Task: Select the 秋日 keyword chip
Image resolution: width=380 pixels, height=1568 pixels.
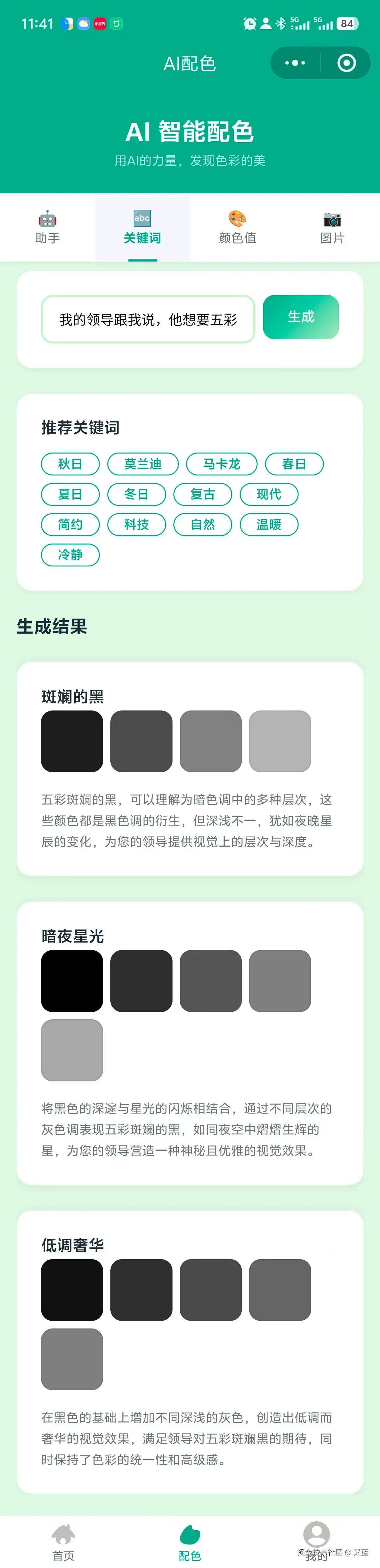Action: tap(70, 464)
